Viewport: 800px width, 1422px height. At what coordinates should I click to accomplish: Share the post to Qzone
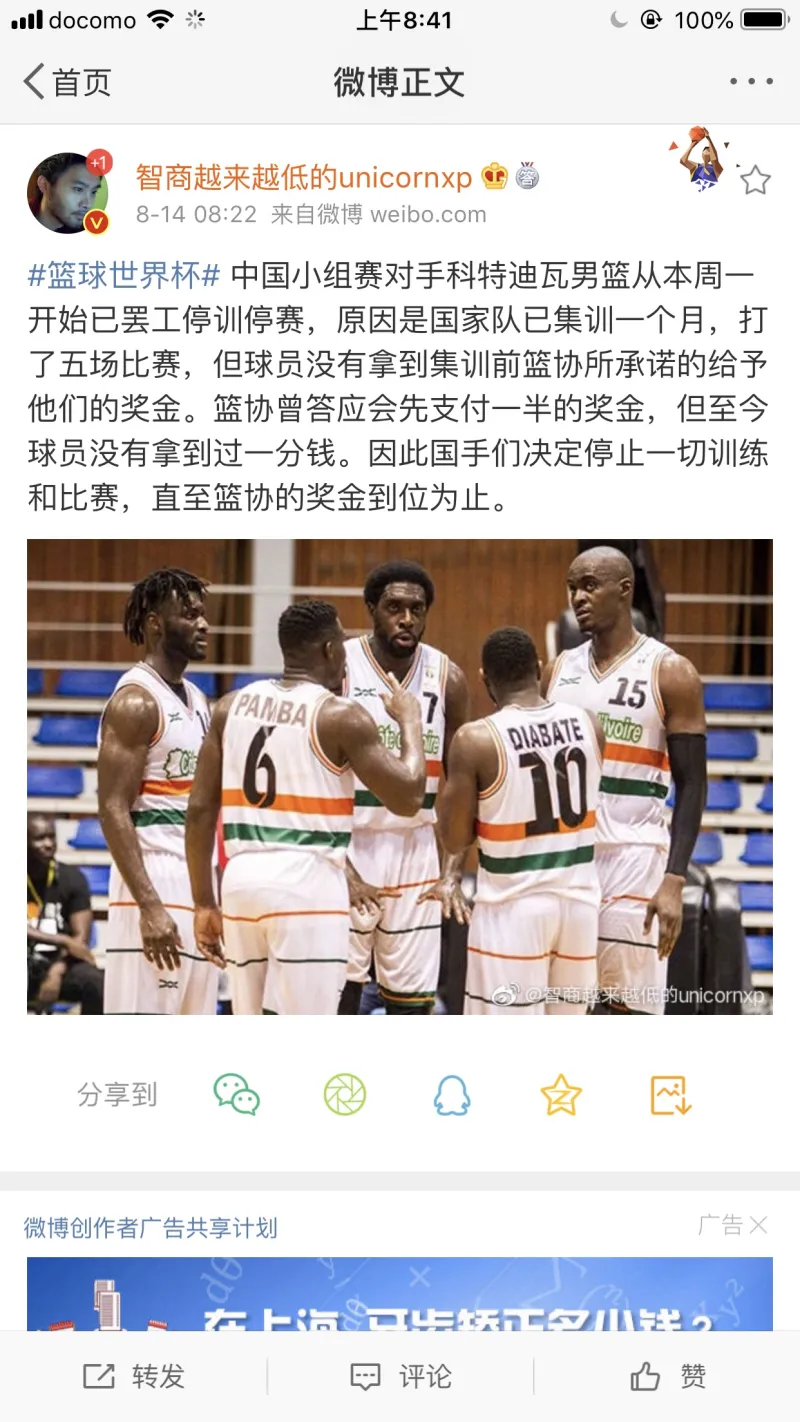click(x=561, y=1094)
